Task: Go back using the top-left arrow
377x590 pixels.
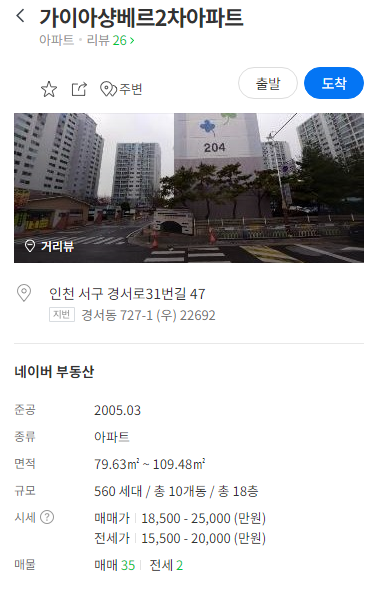Action: coord(21,16)
